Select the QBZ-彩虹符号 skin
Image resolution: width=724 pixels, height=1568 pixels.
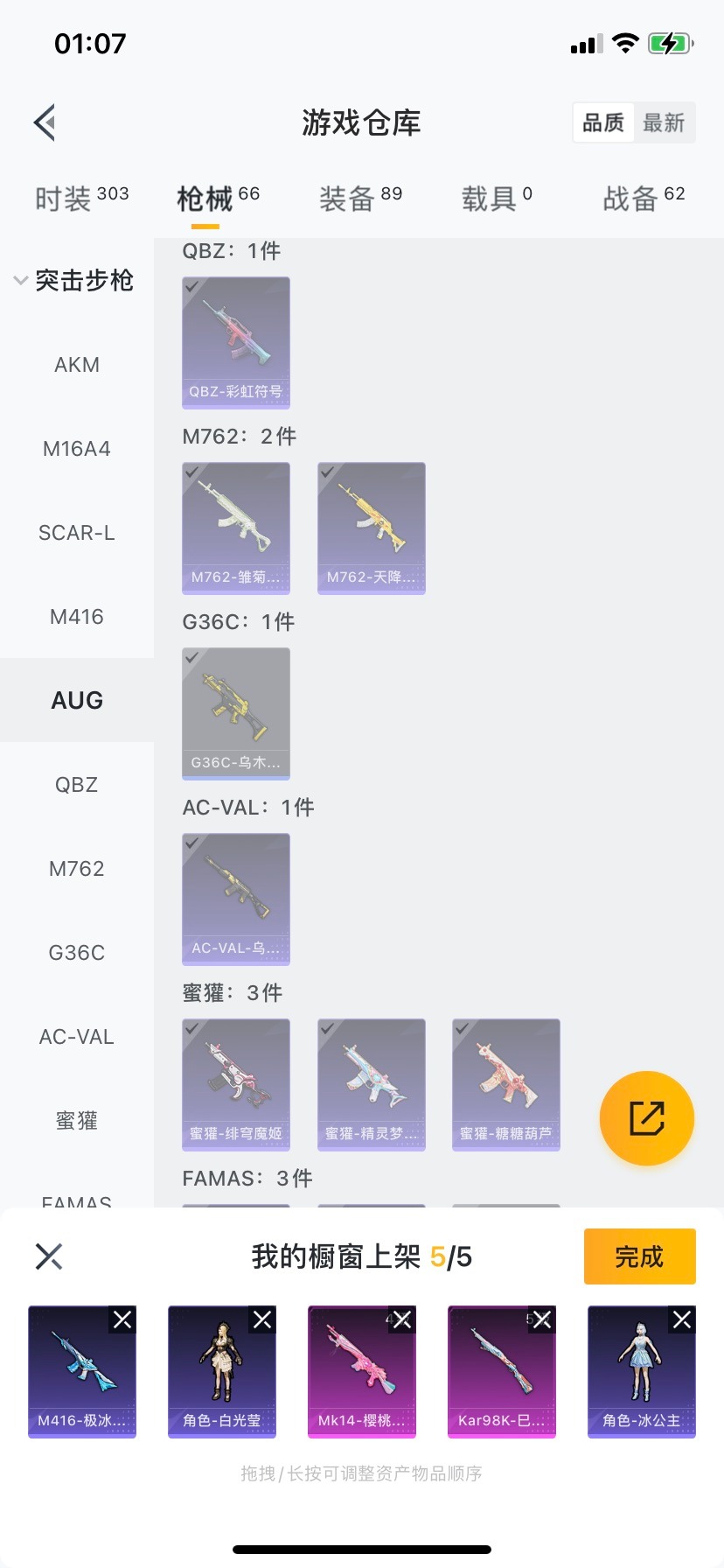236,342
